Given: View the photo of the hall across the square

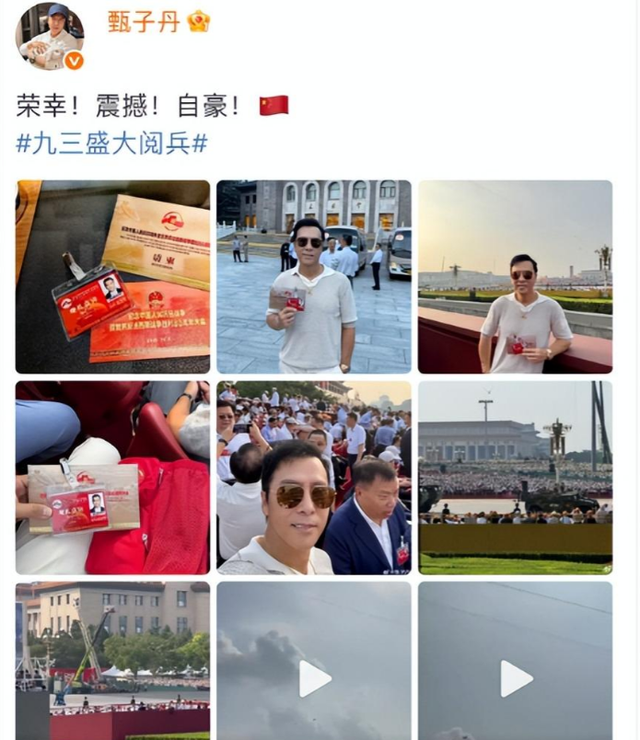Looking at the screenshot, I should pyautogui.click(x=515, y=477).
